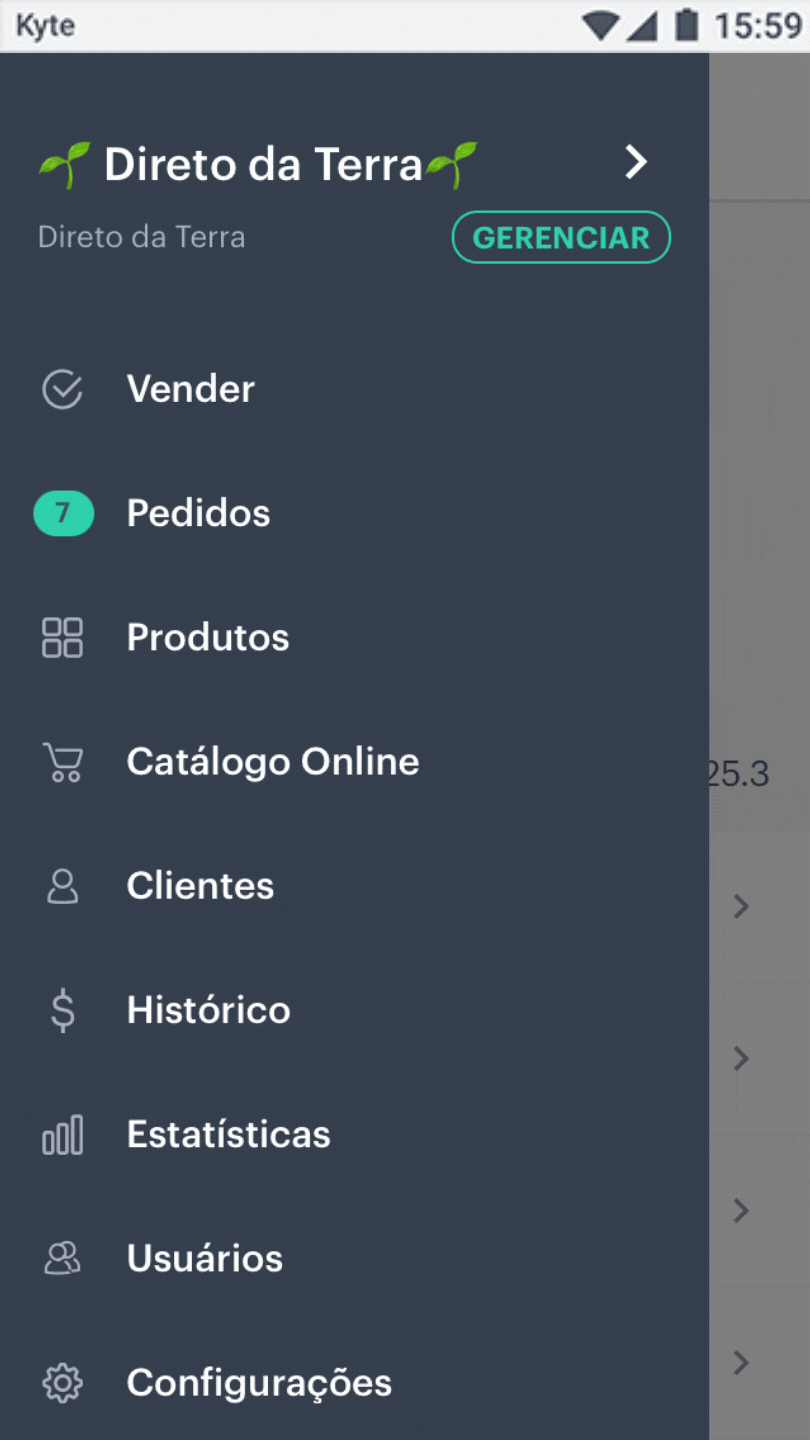The image size is (810, 1440).
Task: Open Estatísticas
Action: point(354,1134)
